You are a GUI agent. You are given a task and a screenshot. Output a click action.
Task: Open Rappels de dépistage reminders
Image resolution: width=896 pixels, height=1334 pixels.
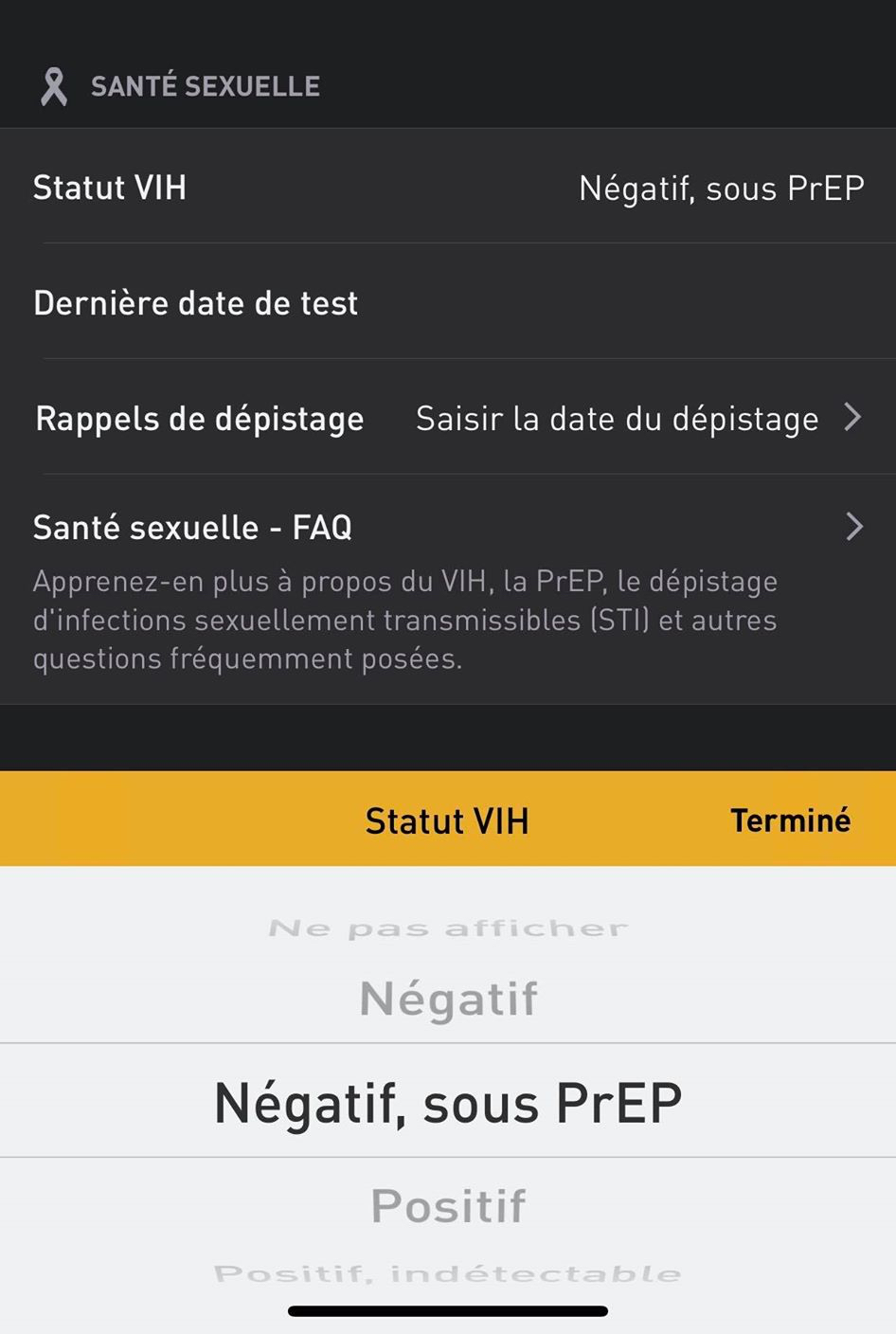(x=448, y=418)
